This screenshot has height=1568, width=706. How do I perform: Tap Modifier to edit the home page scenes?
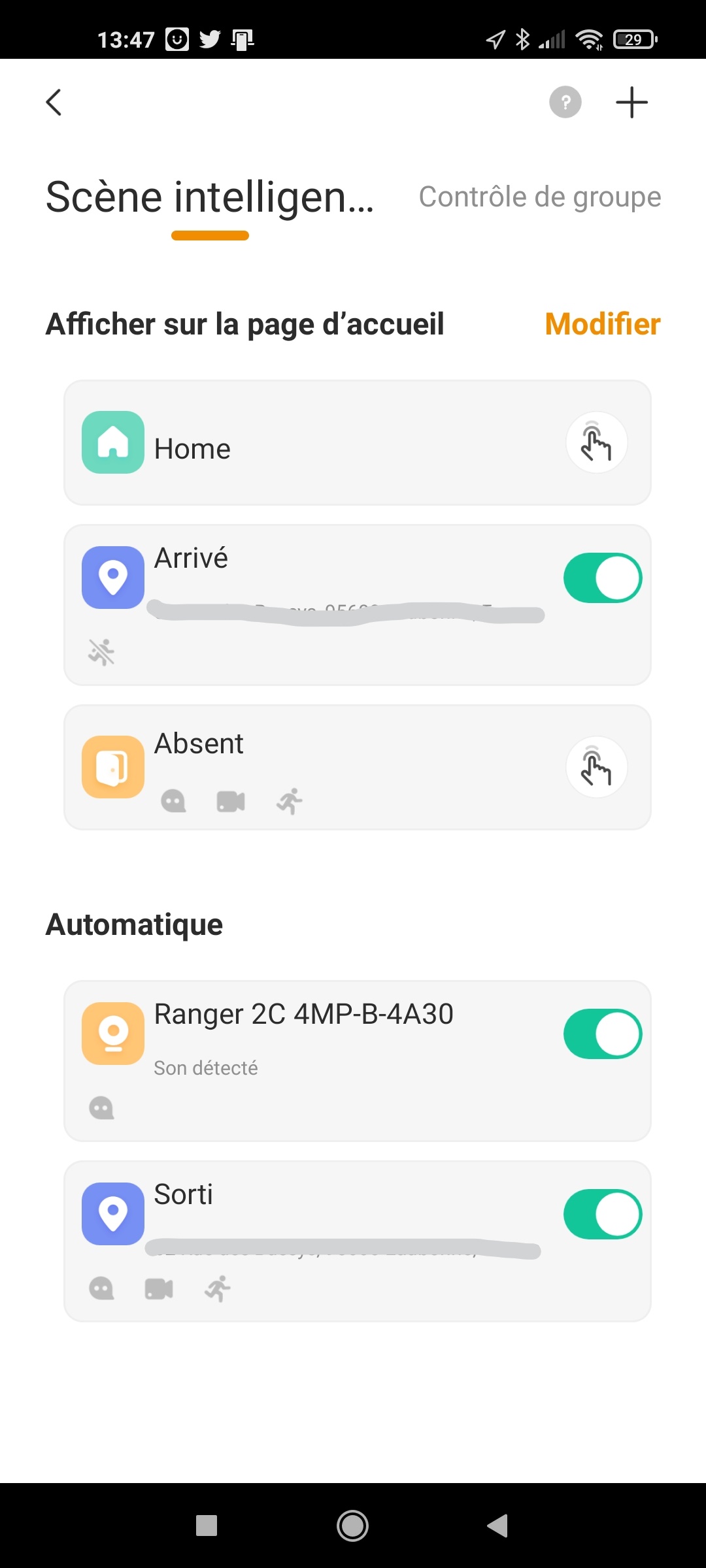click(x=603, y=324)
